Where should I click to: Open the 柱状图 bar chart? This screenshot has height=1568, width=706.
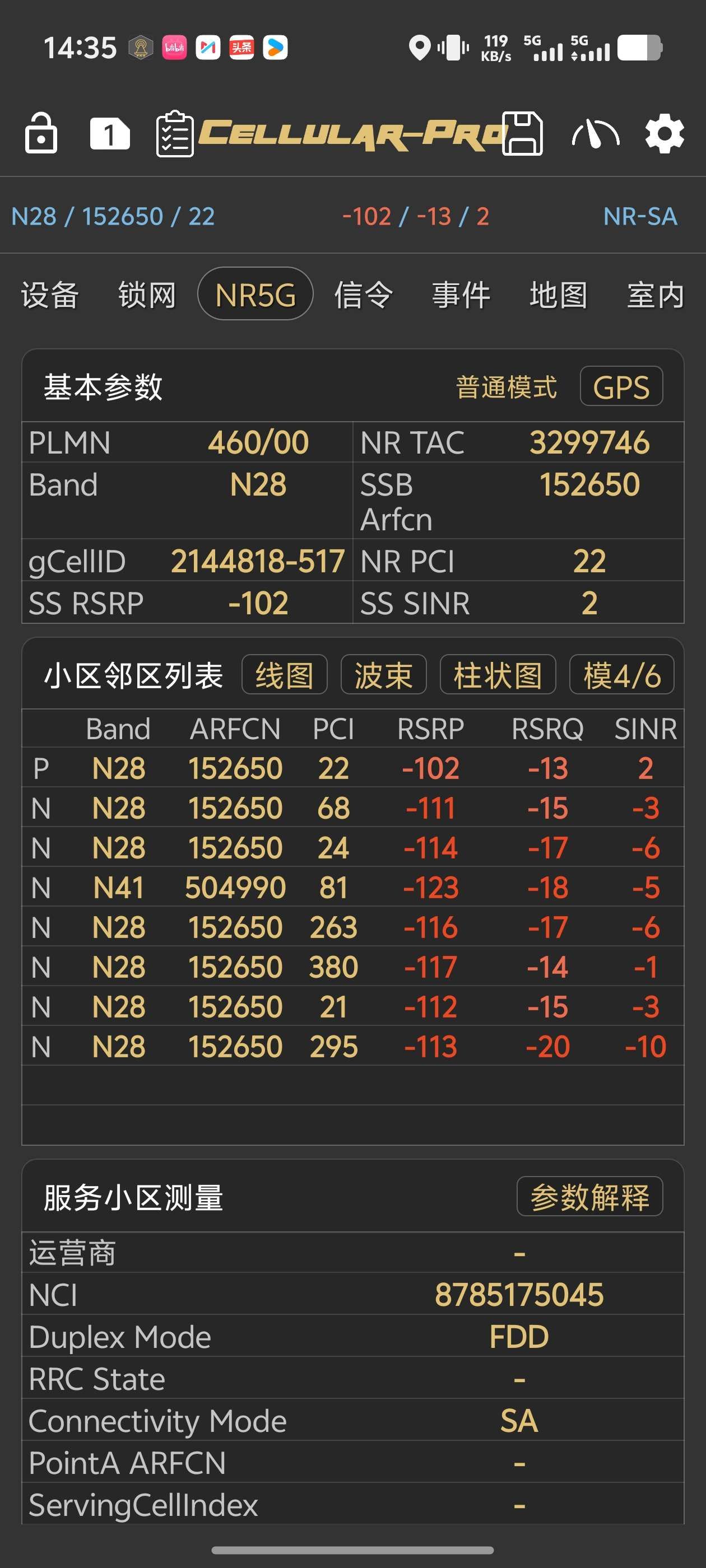498,675
